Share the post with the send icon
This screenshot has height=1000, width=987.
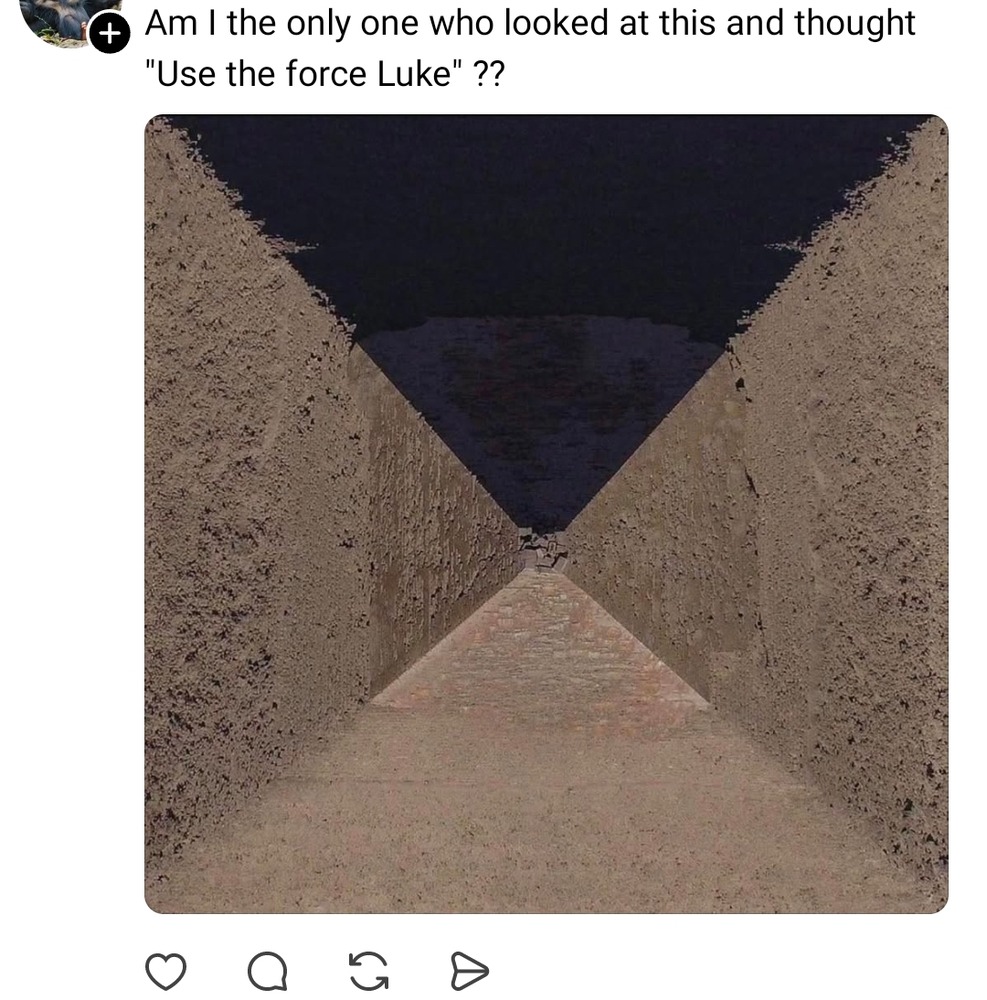469,970
